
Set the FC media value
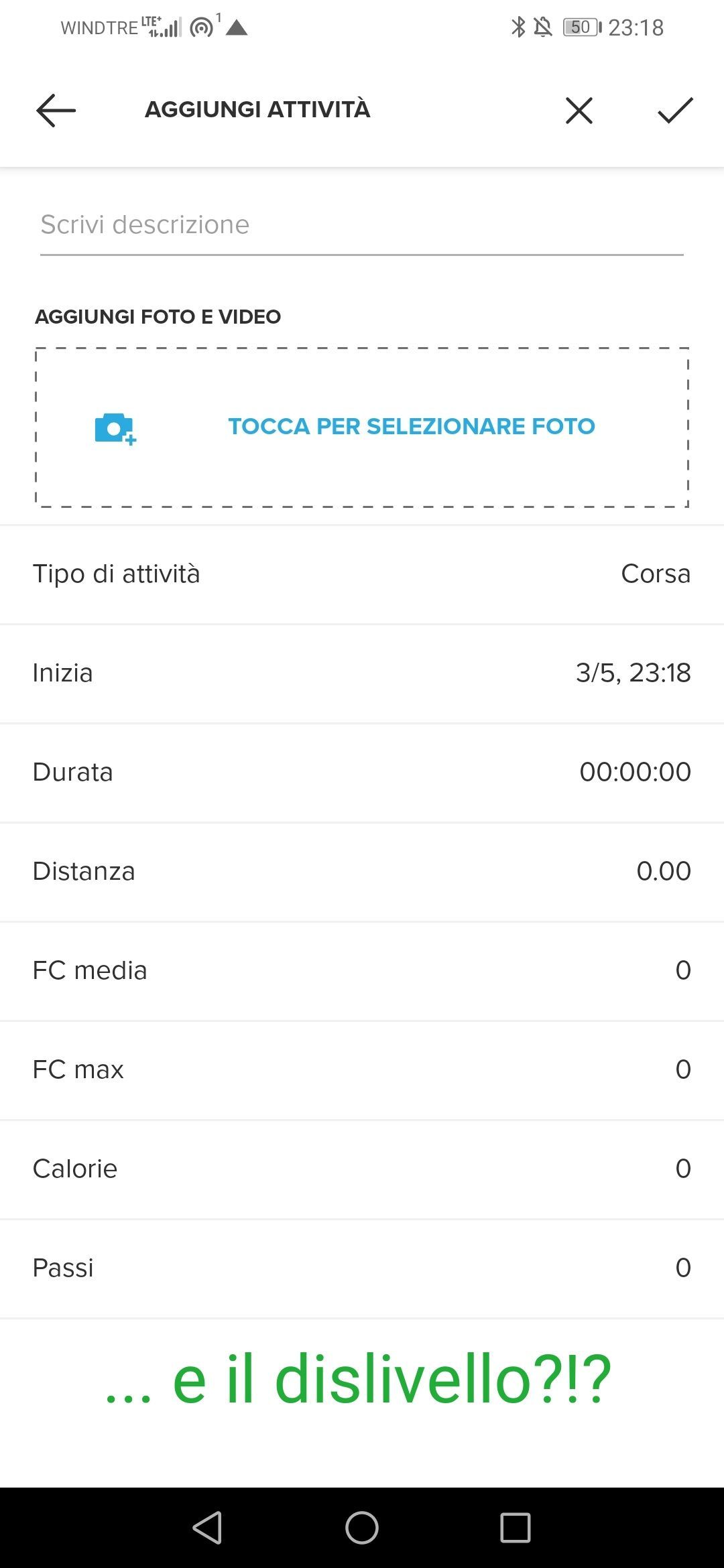(x=362, y=971)
